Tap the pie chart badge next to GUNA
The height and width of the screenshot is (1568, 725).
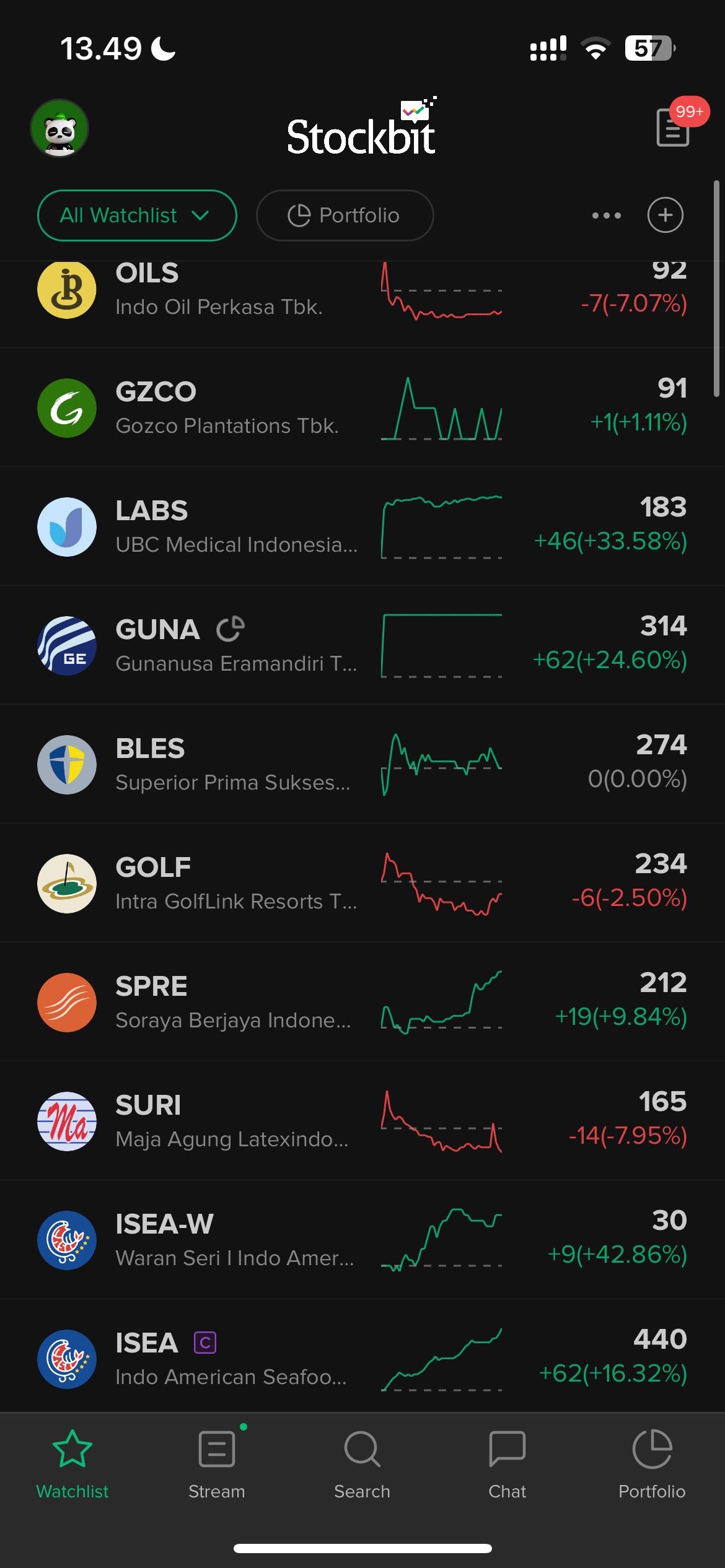[x=230, y=628]
